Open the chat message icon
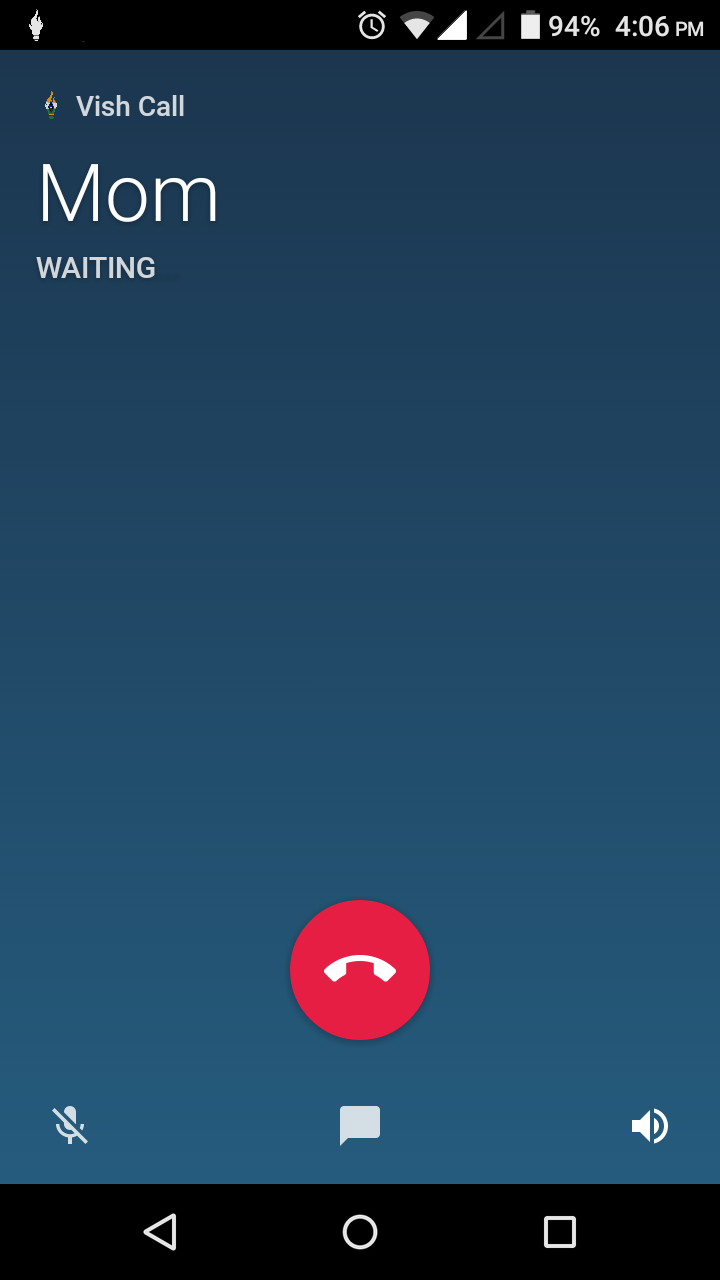Viewport: 720px width, 1280px height. point(360,1126)
